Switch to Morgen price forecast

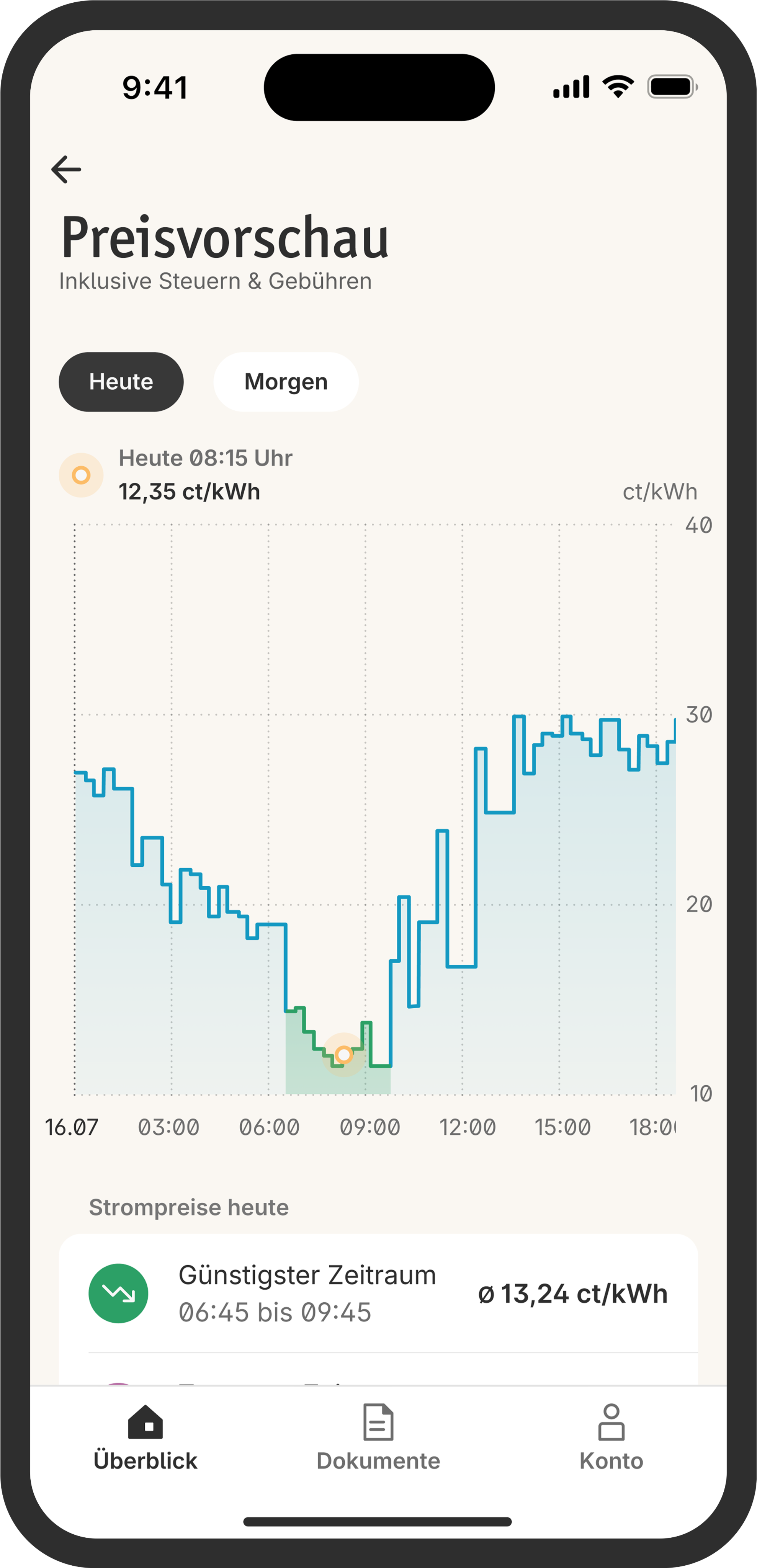coord(286,382)
